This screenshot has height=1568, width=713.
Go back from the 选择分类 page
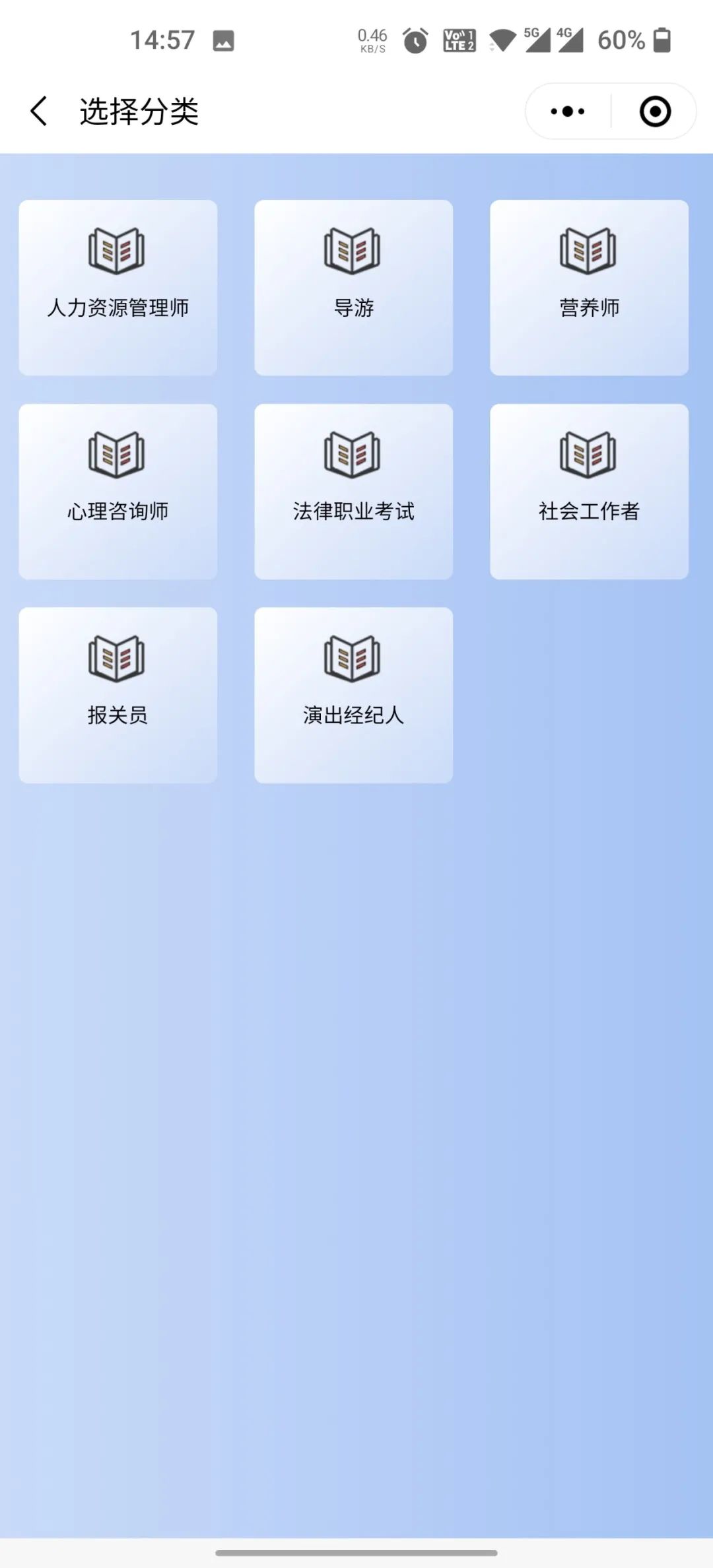click(39, 111)
